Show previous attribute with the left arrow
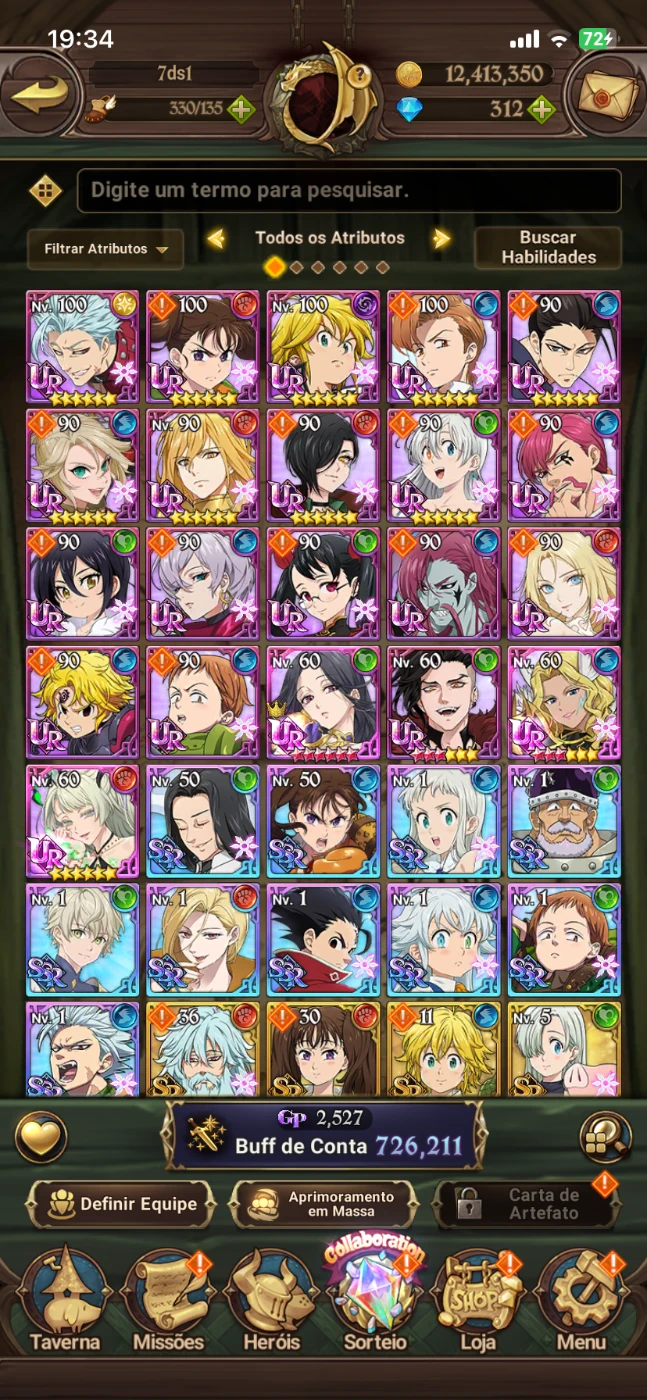Viewport: 647px width, 1400px height. [215, 238]
